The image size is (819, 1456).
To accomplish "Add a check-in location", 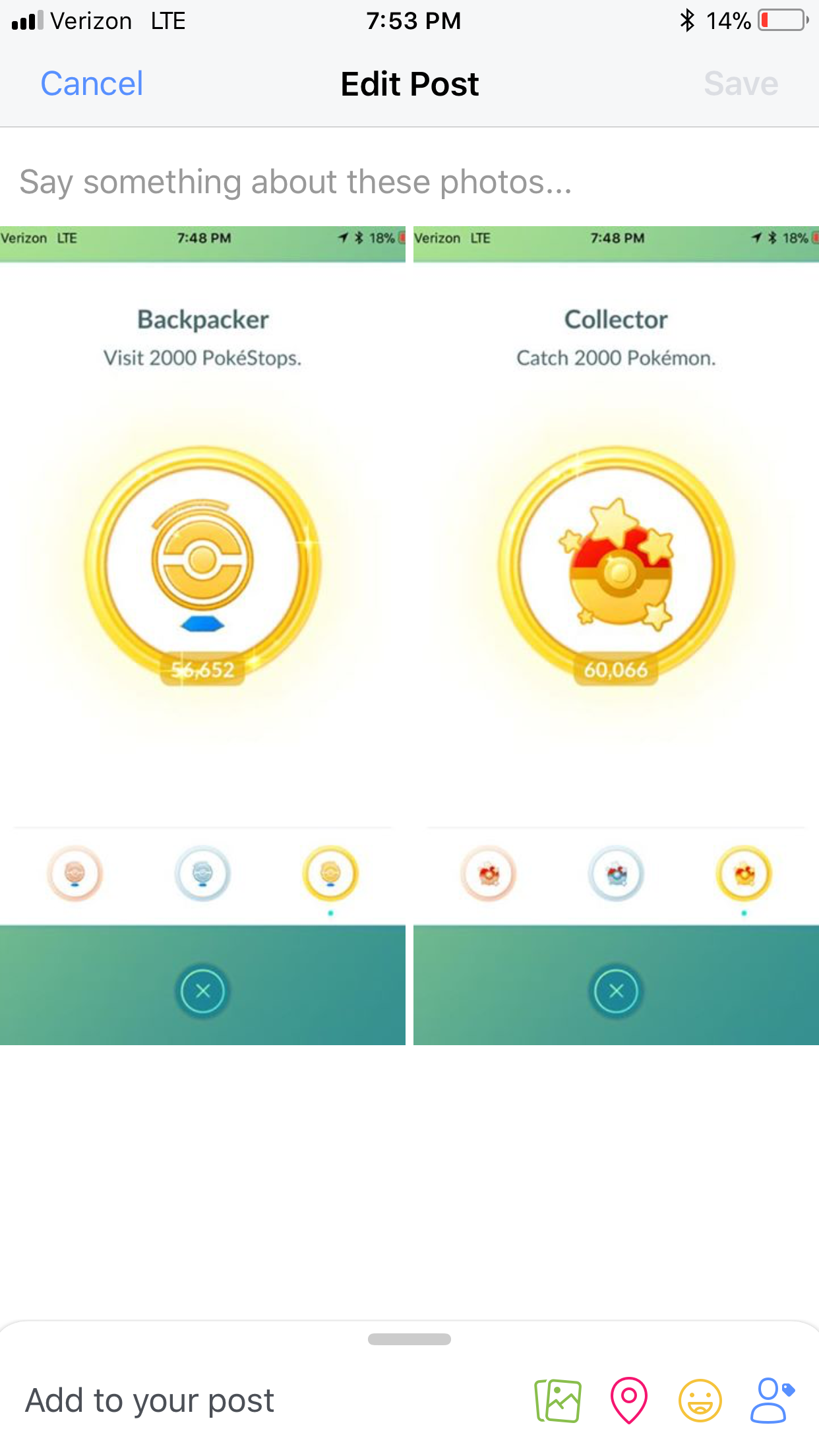I will 629,1401.
